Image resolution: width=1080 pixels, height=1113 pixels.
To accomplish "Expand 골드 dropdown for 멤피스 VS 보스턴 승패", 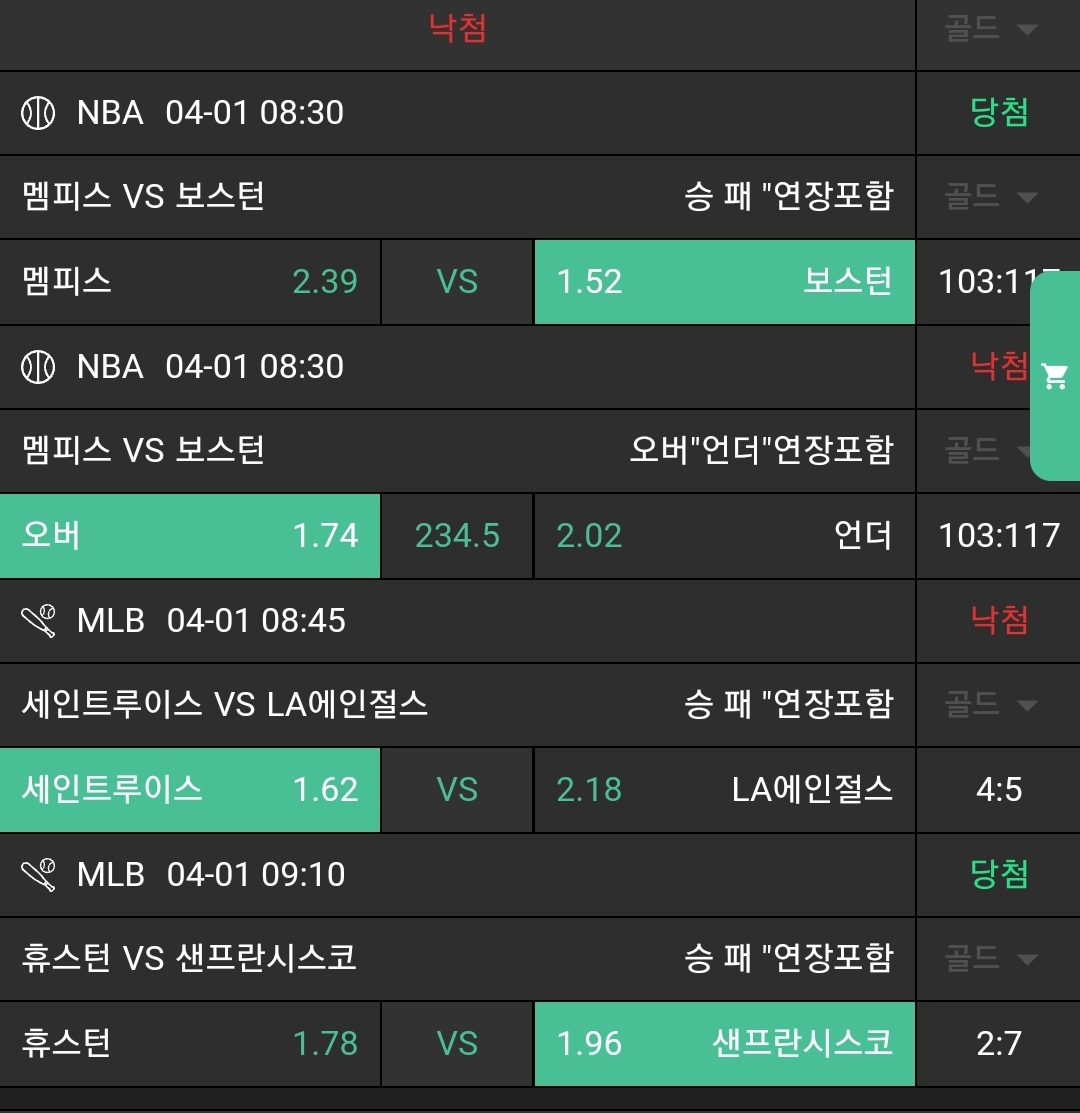I will pos(998,197).
